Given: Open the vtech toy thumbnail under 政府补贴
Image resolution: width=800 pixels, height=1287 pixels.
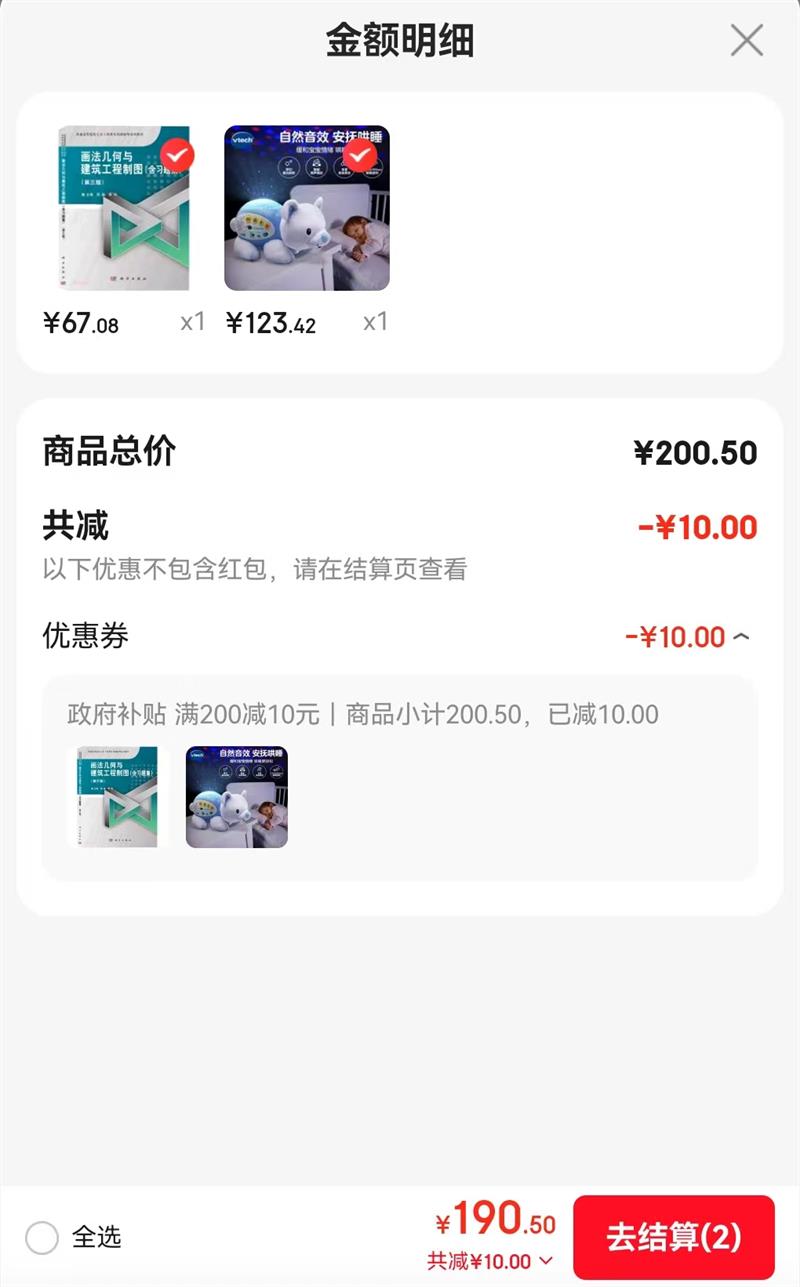Looking at the screenshot, I should (237, 798).
